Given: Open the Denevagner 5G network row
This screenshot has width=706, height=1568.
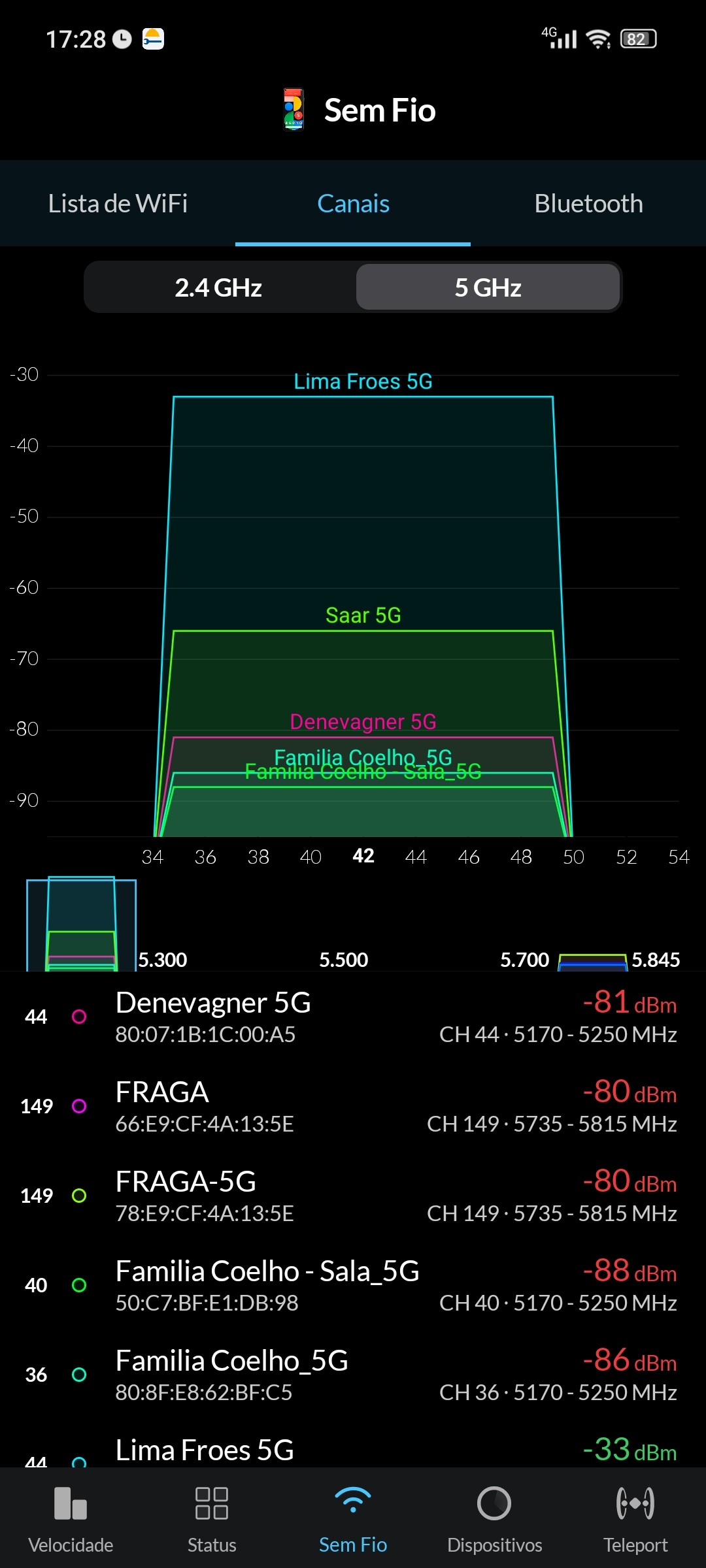Looking at the screenshot, I should 353,1017.
